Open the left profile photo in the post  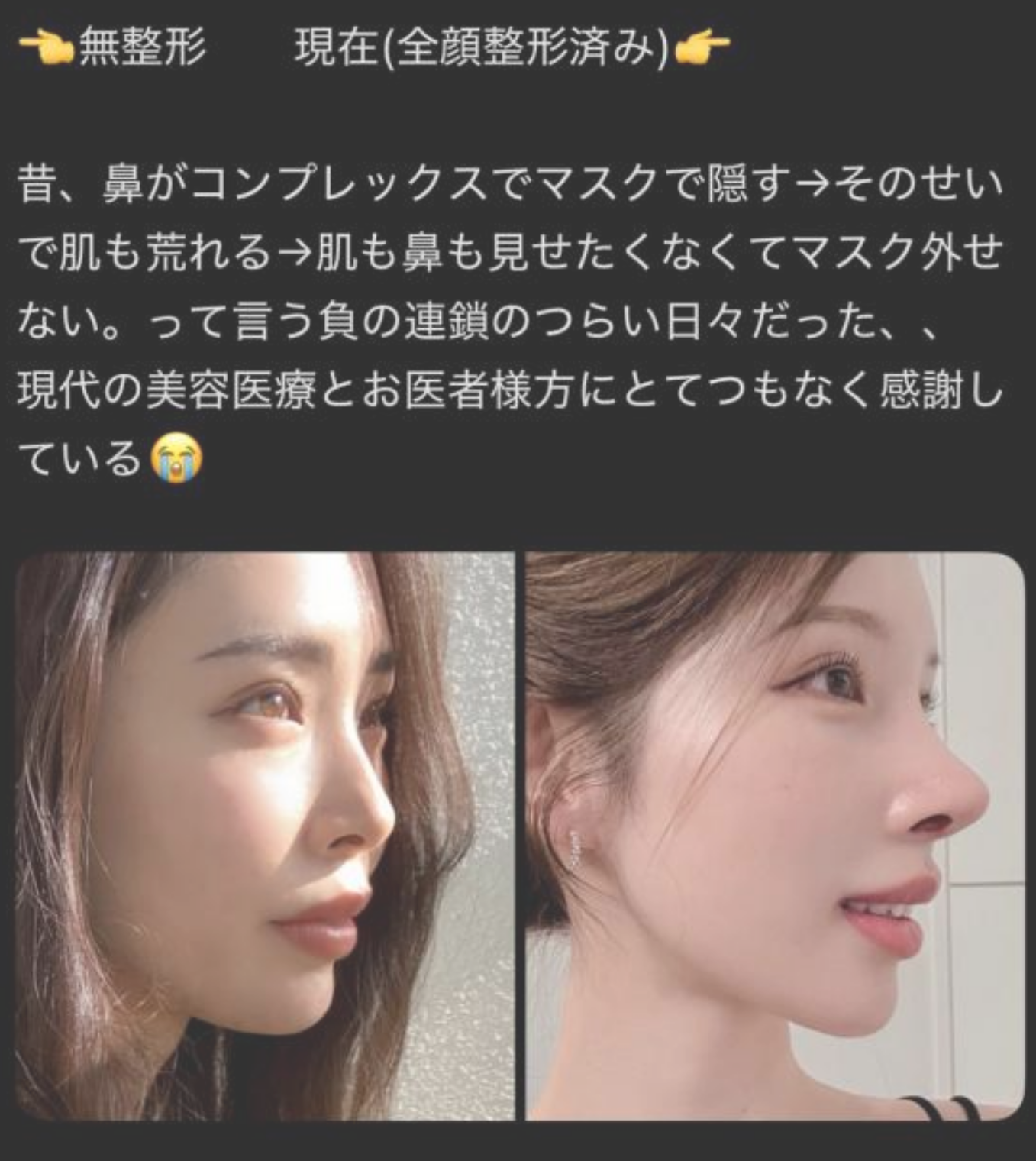pyautogui.click(x=264, y=836)
